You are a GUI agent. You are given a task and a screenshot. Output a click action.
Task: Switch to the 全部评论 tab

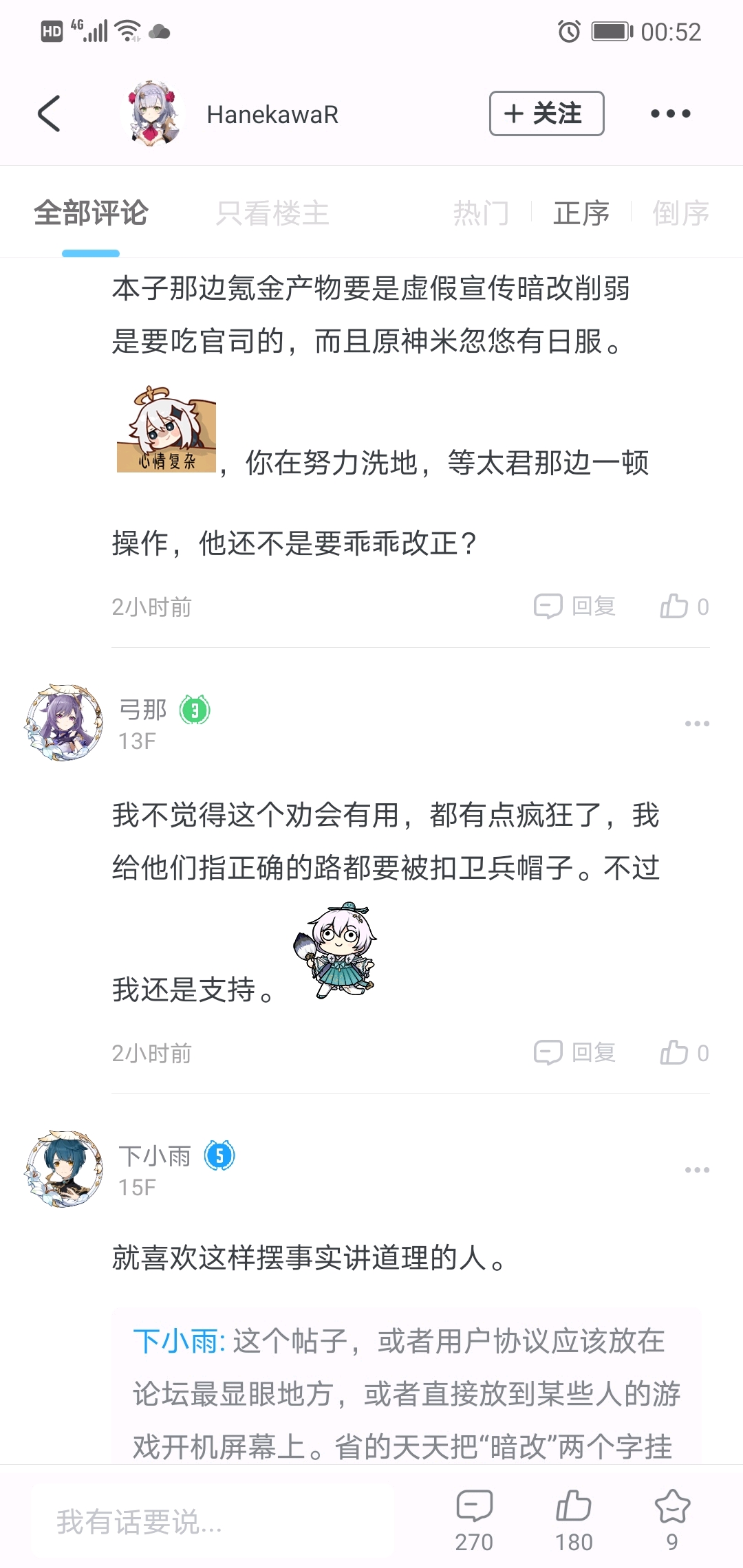(x=91, y=213)
